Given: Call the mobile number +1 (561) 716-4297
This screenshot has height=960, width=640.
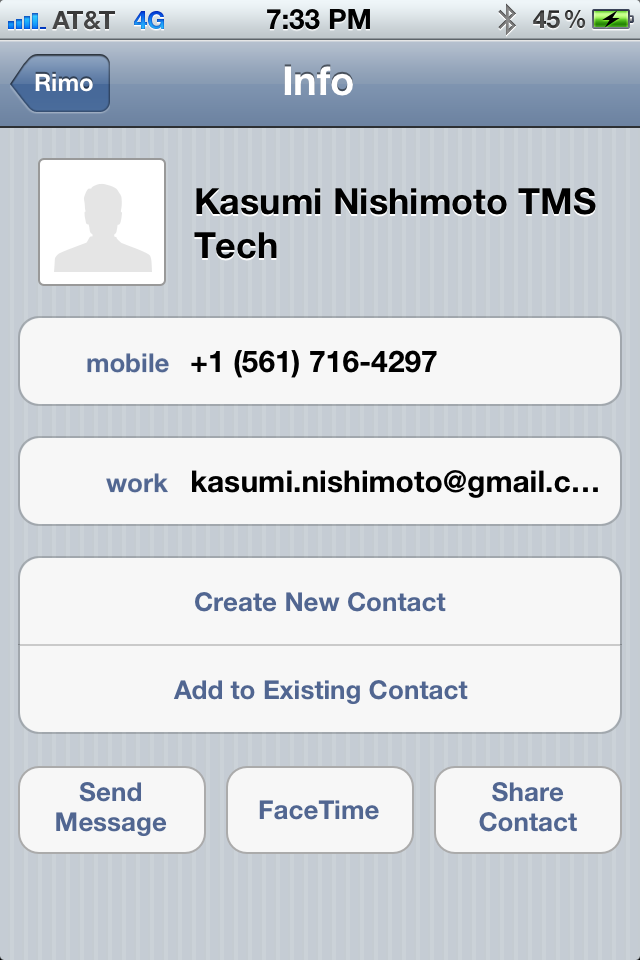Looking at the screenshot, I should (x=320, y=361).
